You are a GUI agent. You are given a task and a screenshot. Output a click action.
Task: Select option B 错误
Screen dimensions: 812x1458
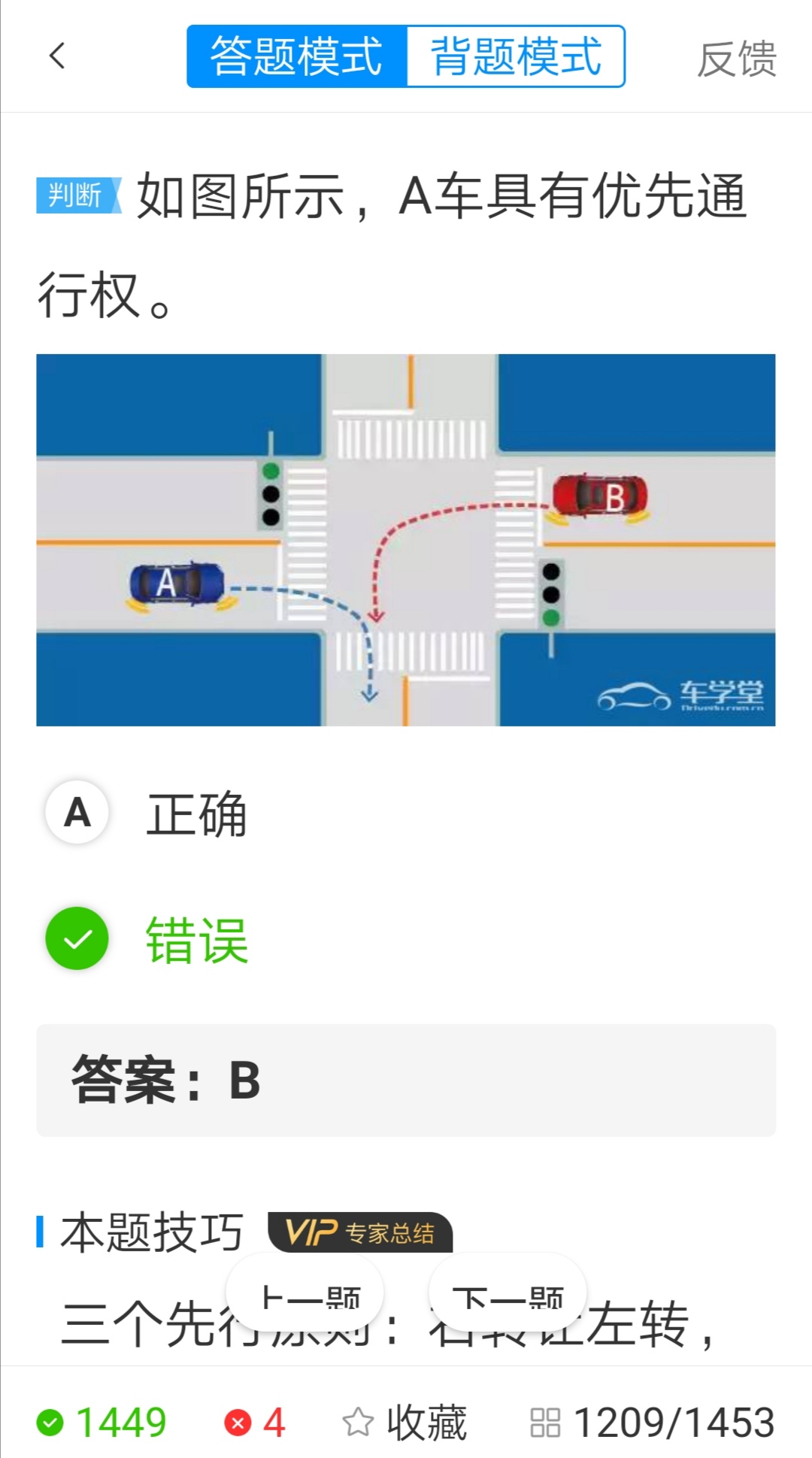197,938
